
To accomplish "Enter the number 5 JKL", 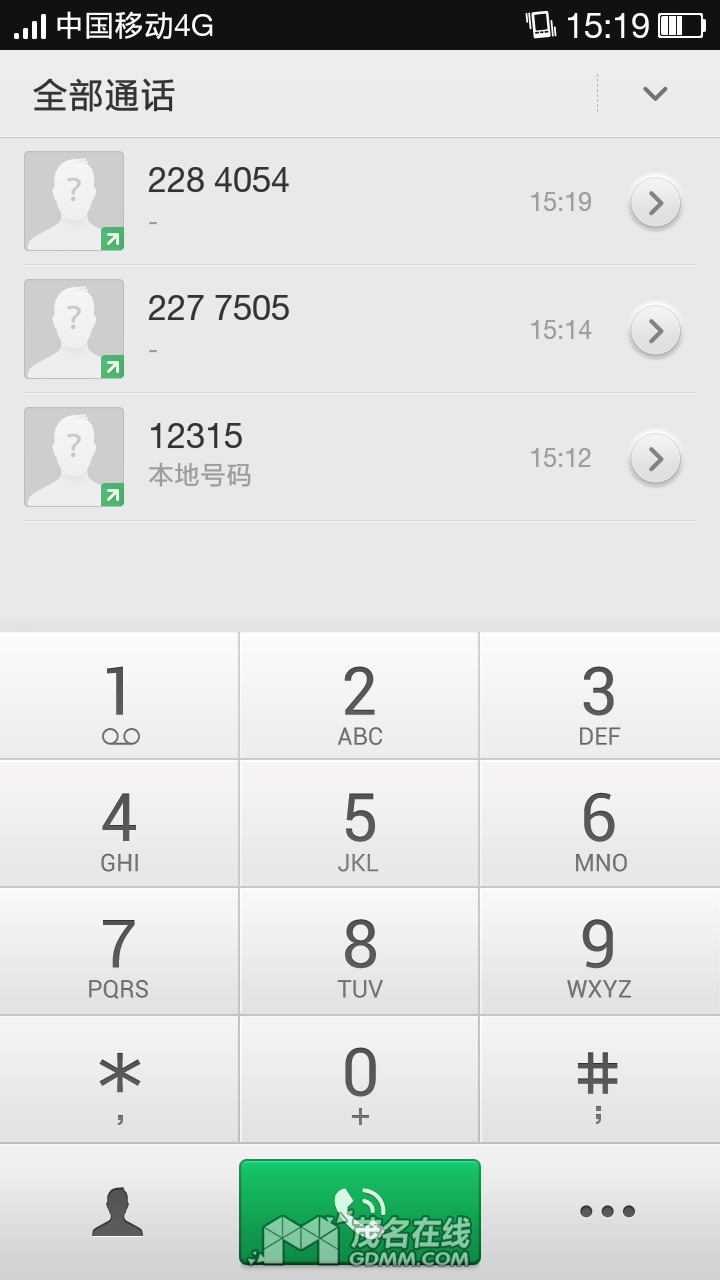I will coord(360,823).
